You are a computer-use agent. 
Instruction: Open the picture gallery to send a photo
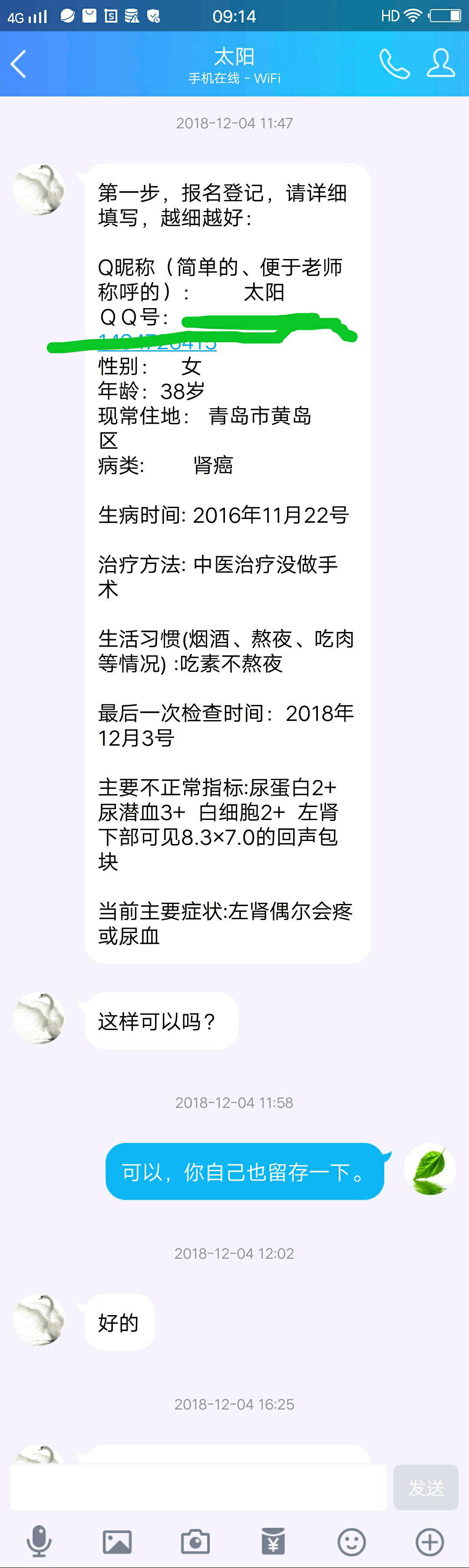[x=117, y=1541]
